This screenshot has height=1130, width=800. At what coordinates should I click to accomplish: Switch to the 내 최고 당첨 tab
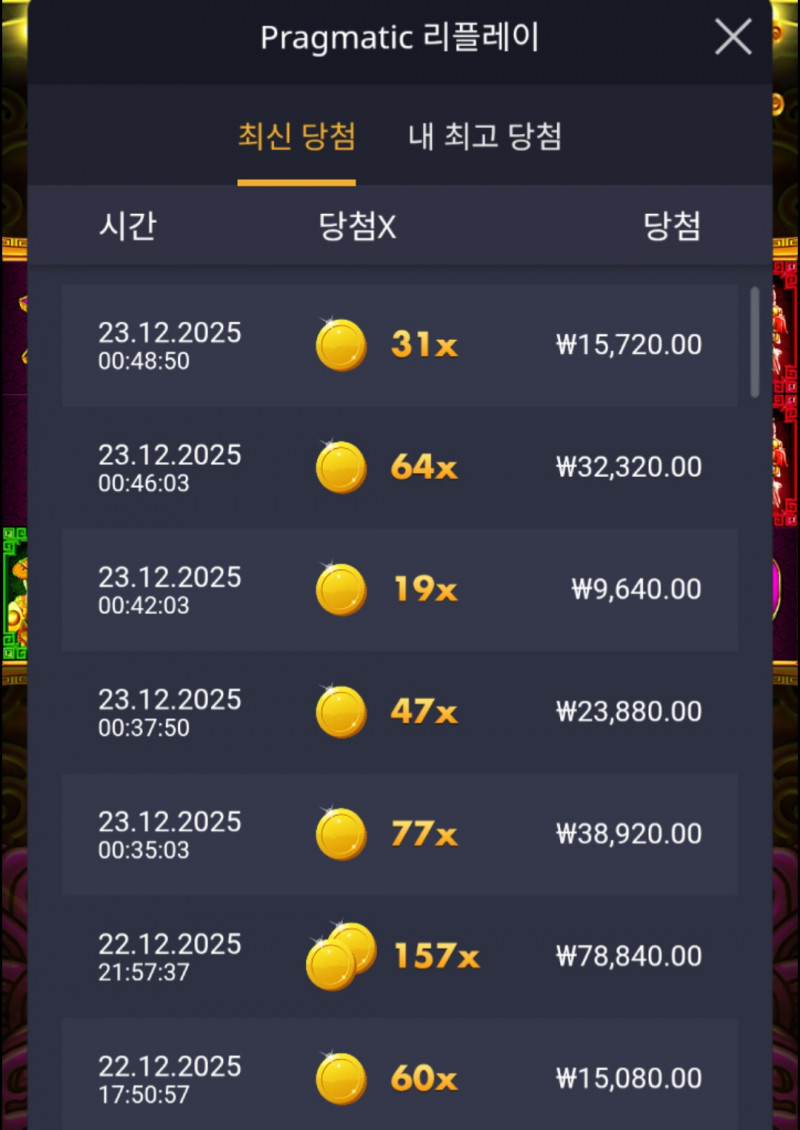[x=485, y=137]
